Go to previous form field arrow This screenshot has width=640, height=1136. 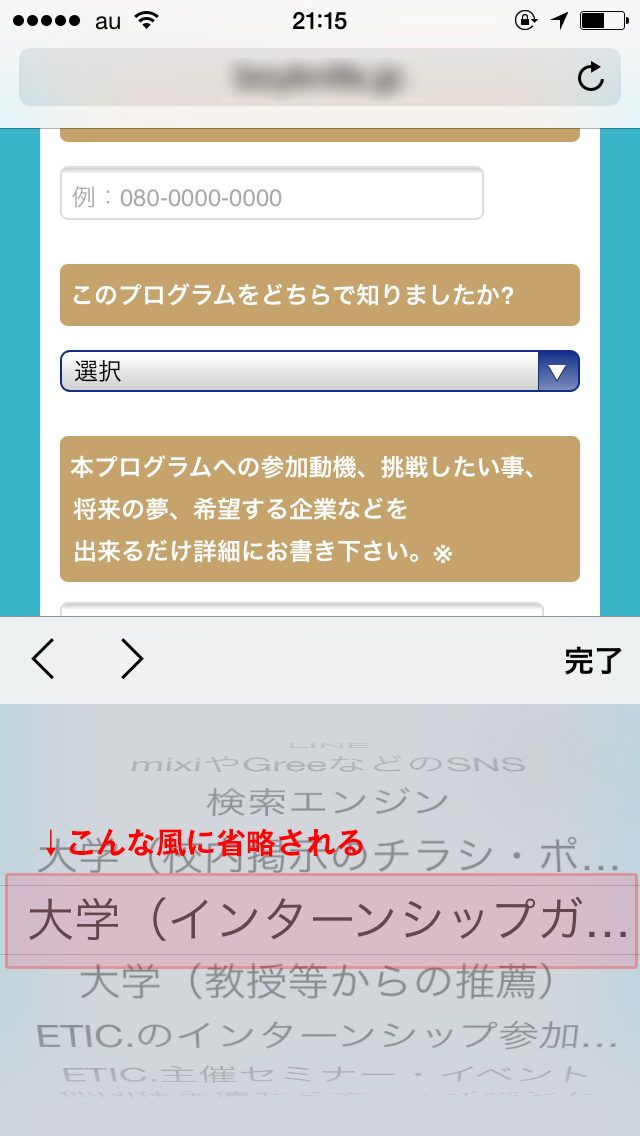click(43, 659)
